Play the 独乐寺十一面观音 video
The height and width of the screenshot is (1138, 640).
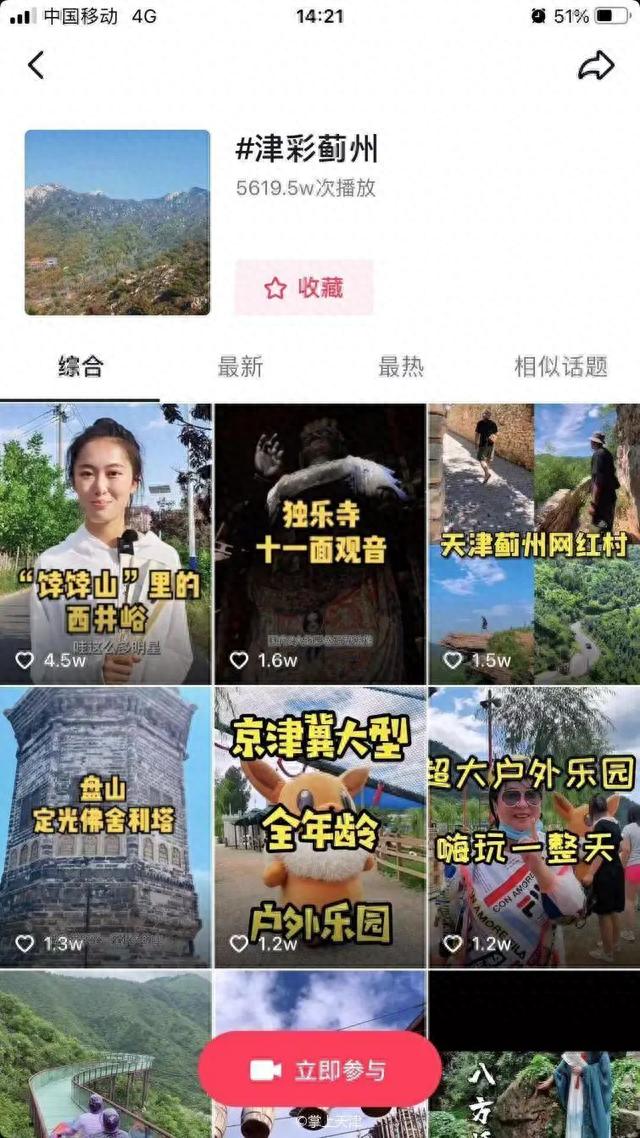tap(320, 543)
